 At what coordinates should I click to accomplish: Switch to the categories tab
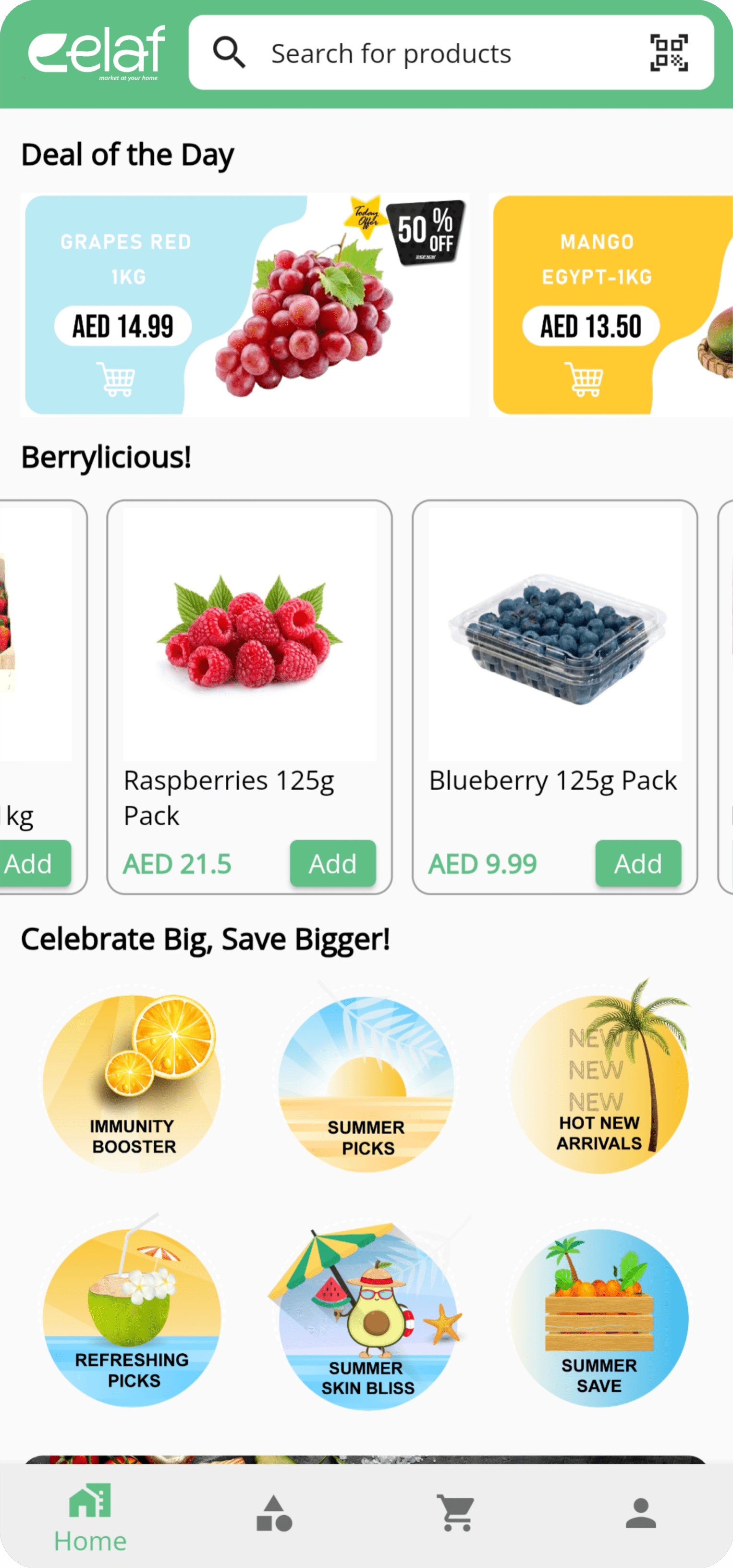(x=274, y=1513)
